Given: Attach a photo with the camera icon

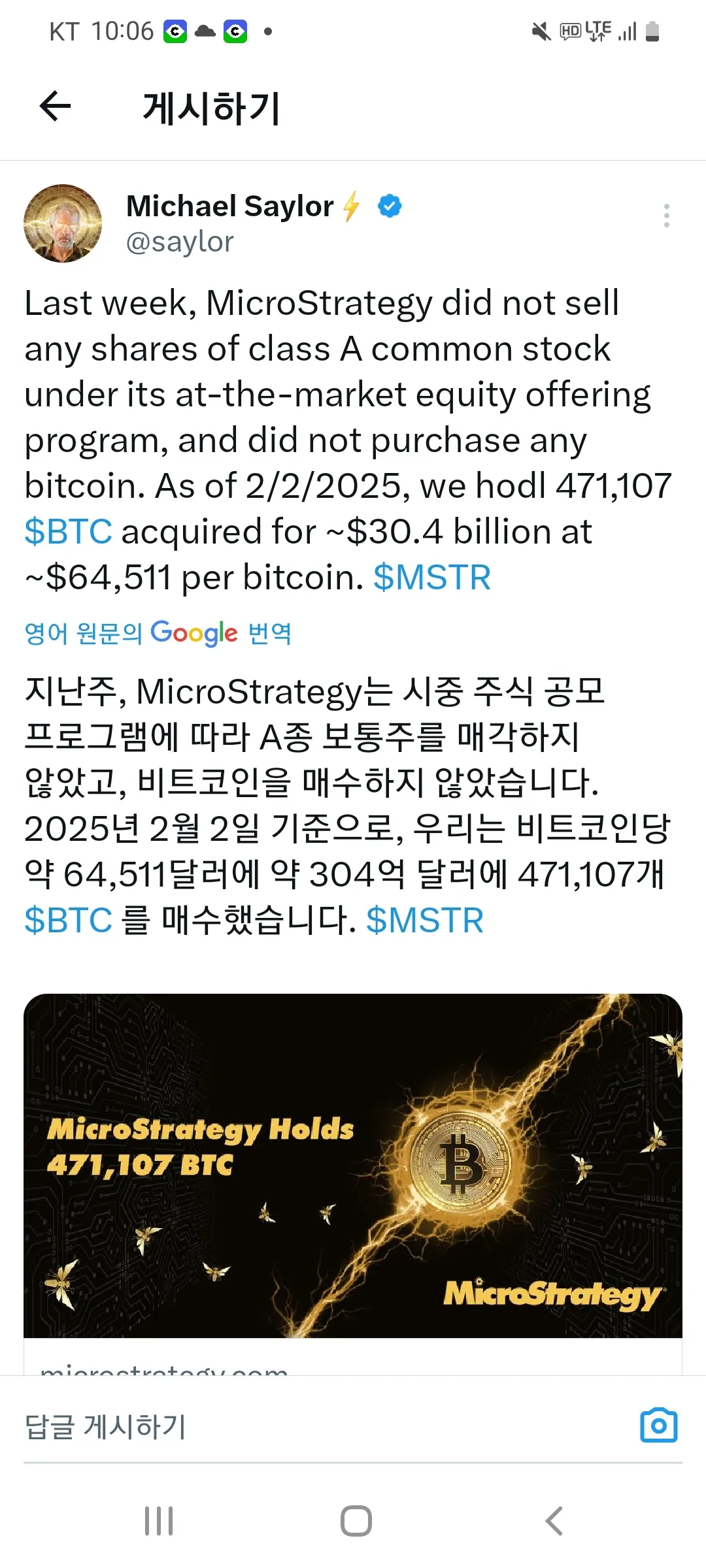Looking at the screenshot, I should (658, 1426).
